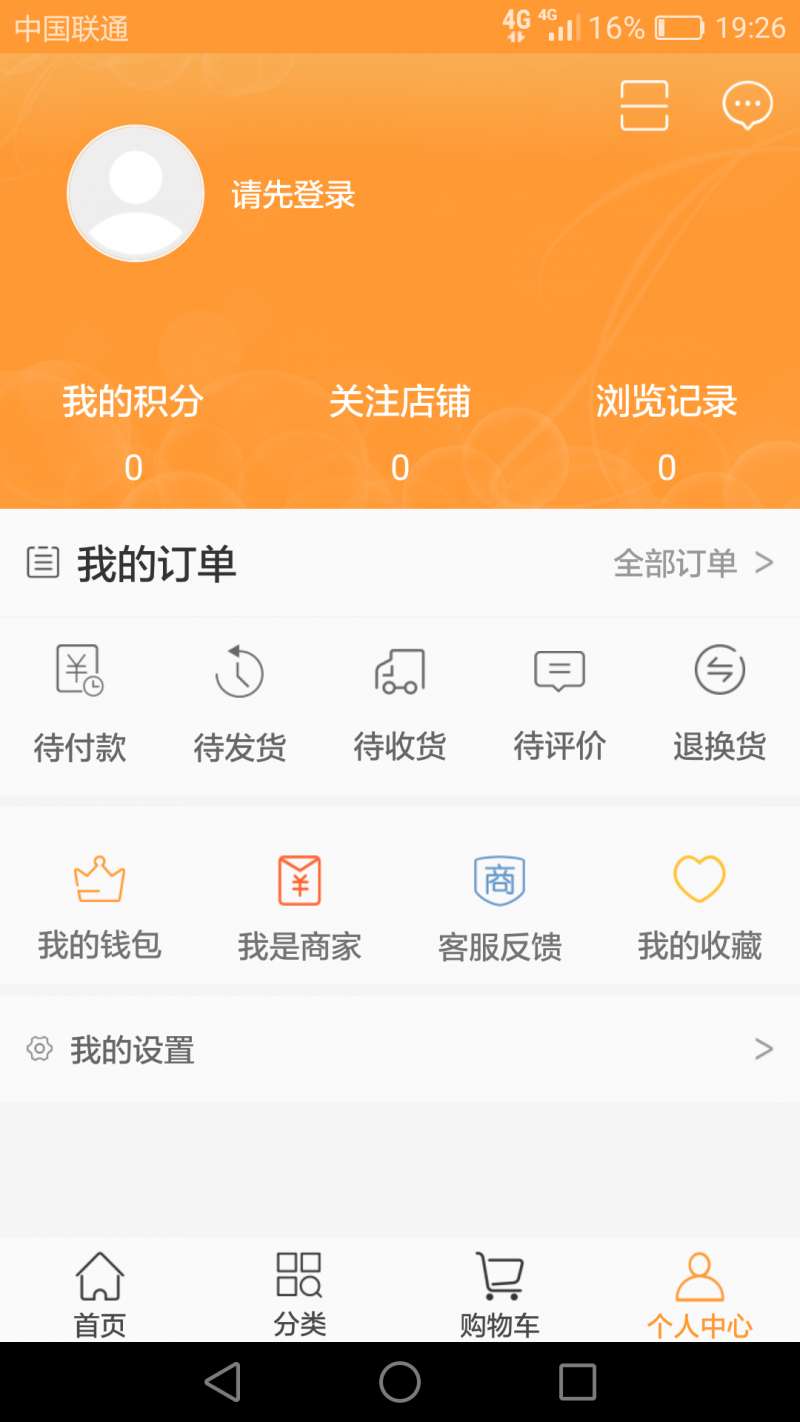Open 我的设置 settings row
The image size is (800, 1422).
tap(400, 1049)
